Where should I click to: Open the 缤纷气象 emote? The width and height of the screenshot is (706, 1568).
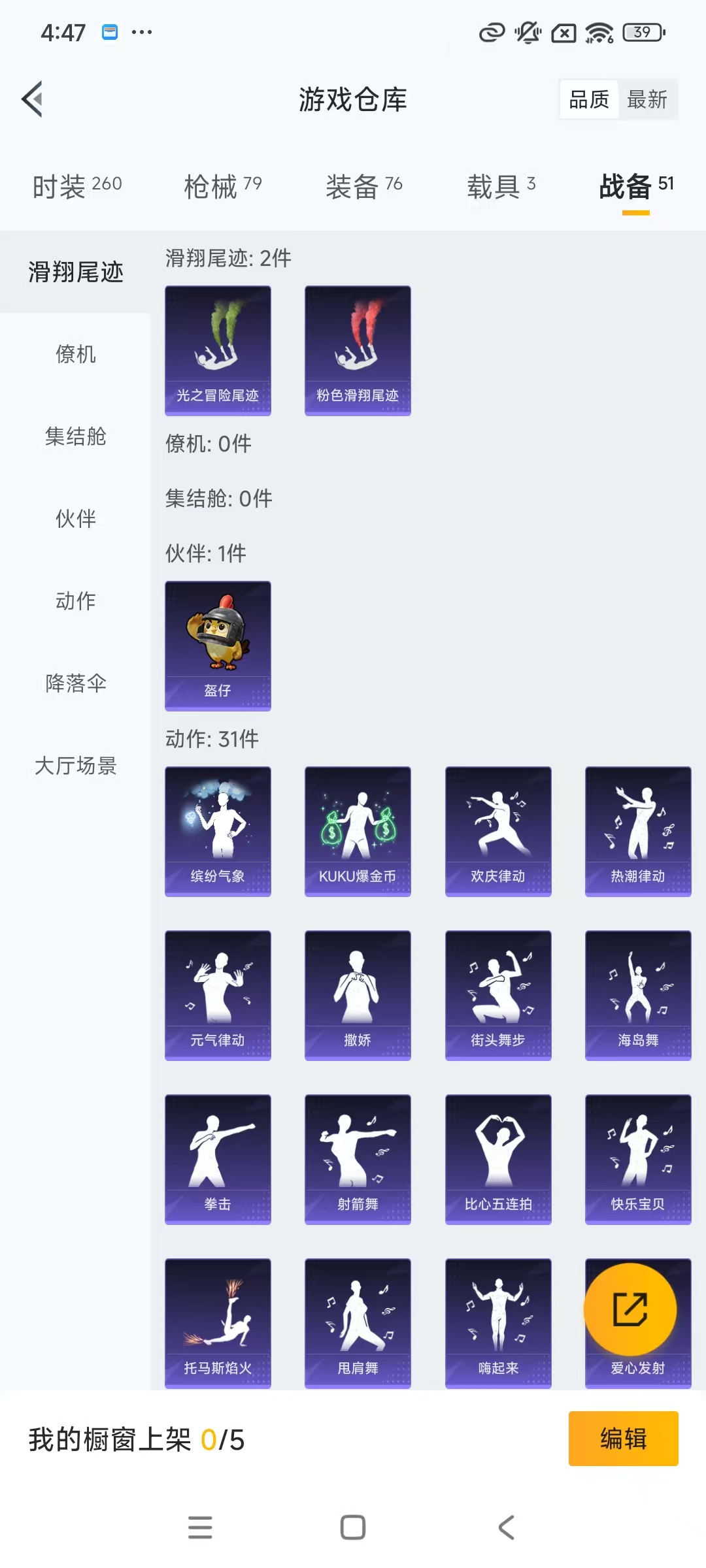click(218, 830)
